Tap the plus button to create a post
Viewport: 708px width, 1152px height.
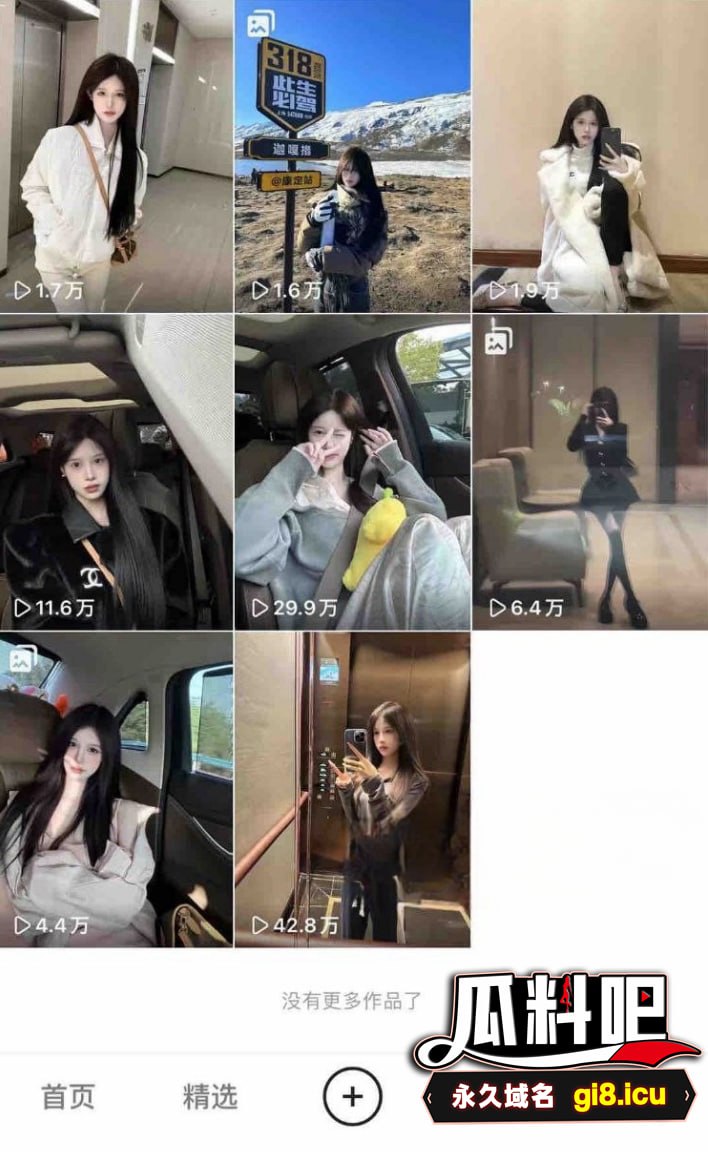point(352,1096)
